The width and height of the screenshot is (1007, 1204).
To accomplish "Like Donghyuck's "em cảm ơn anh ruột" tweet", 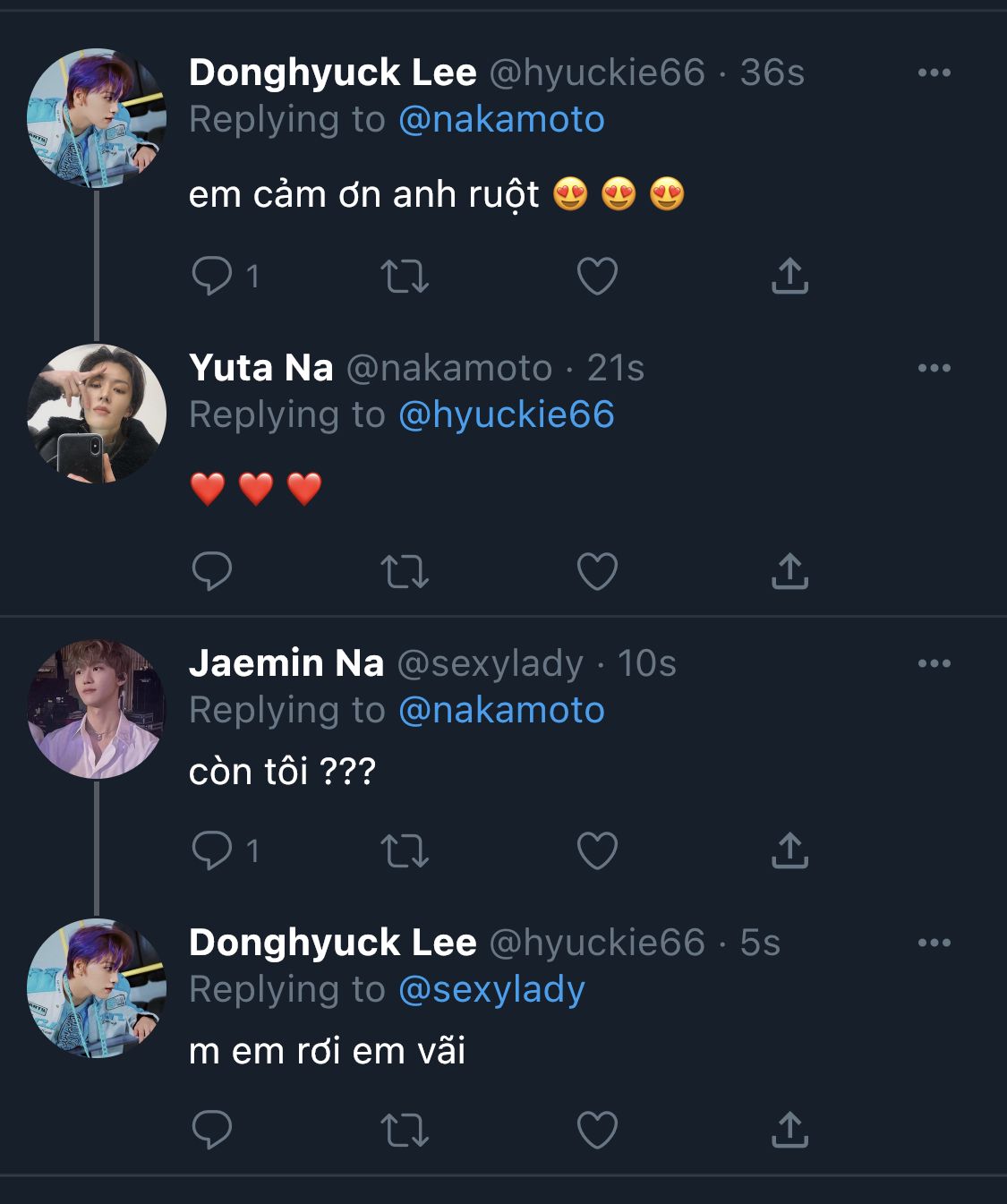I will point(597,276).
